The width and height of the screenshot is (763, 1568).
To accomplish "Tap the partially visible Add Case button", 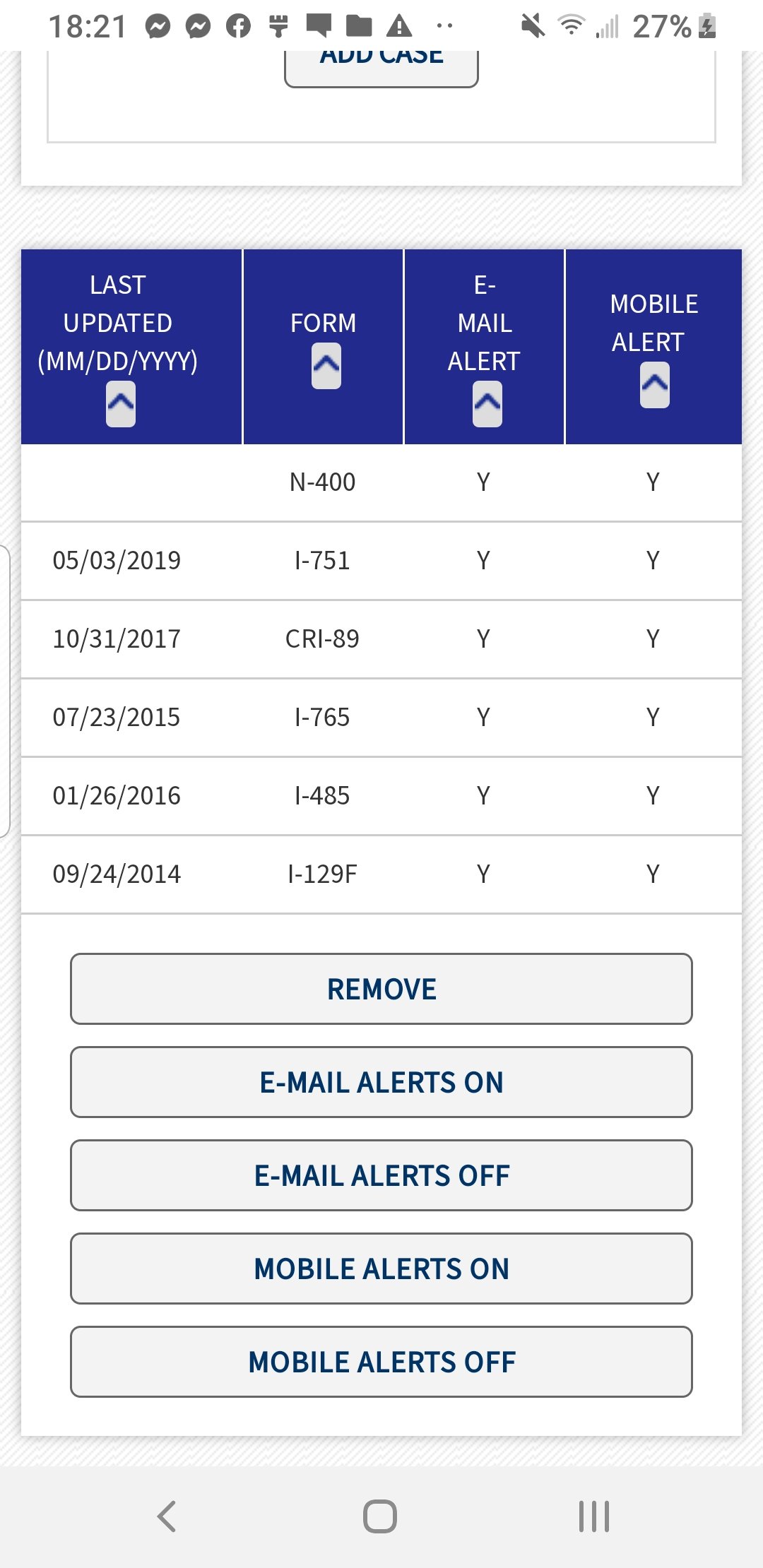I will click(x=381, y=69).
